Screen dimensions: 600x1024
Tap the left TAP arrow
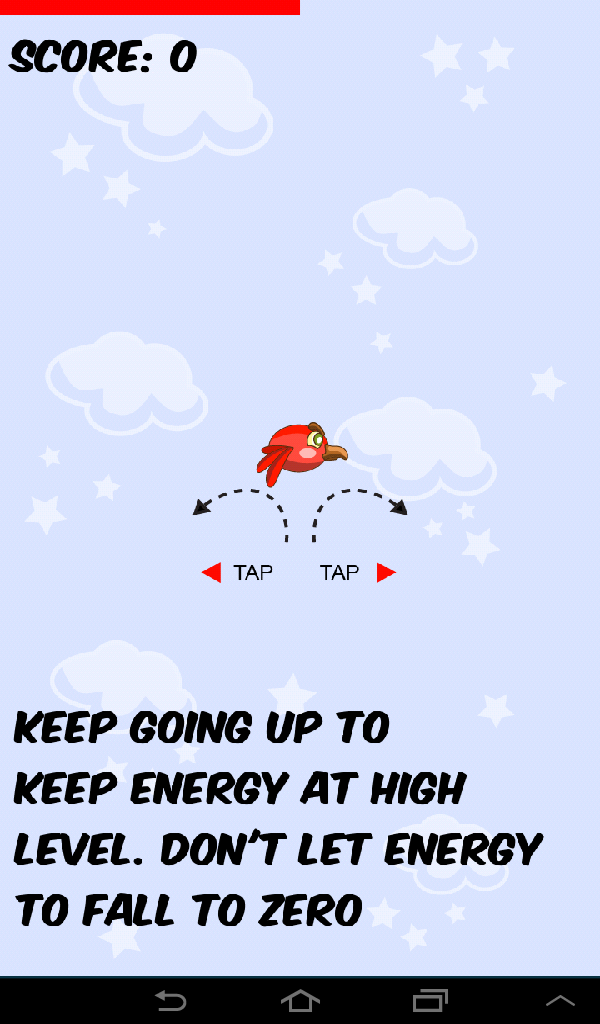point(211,573)
